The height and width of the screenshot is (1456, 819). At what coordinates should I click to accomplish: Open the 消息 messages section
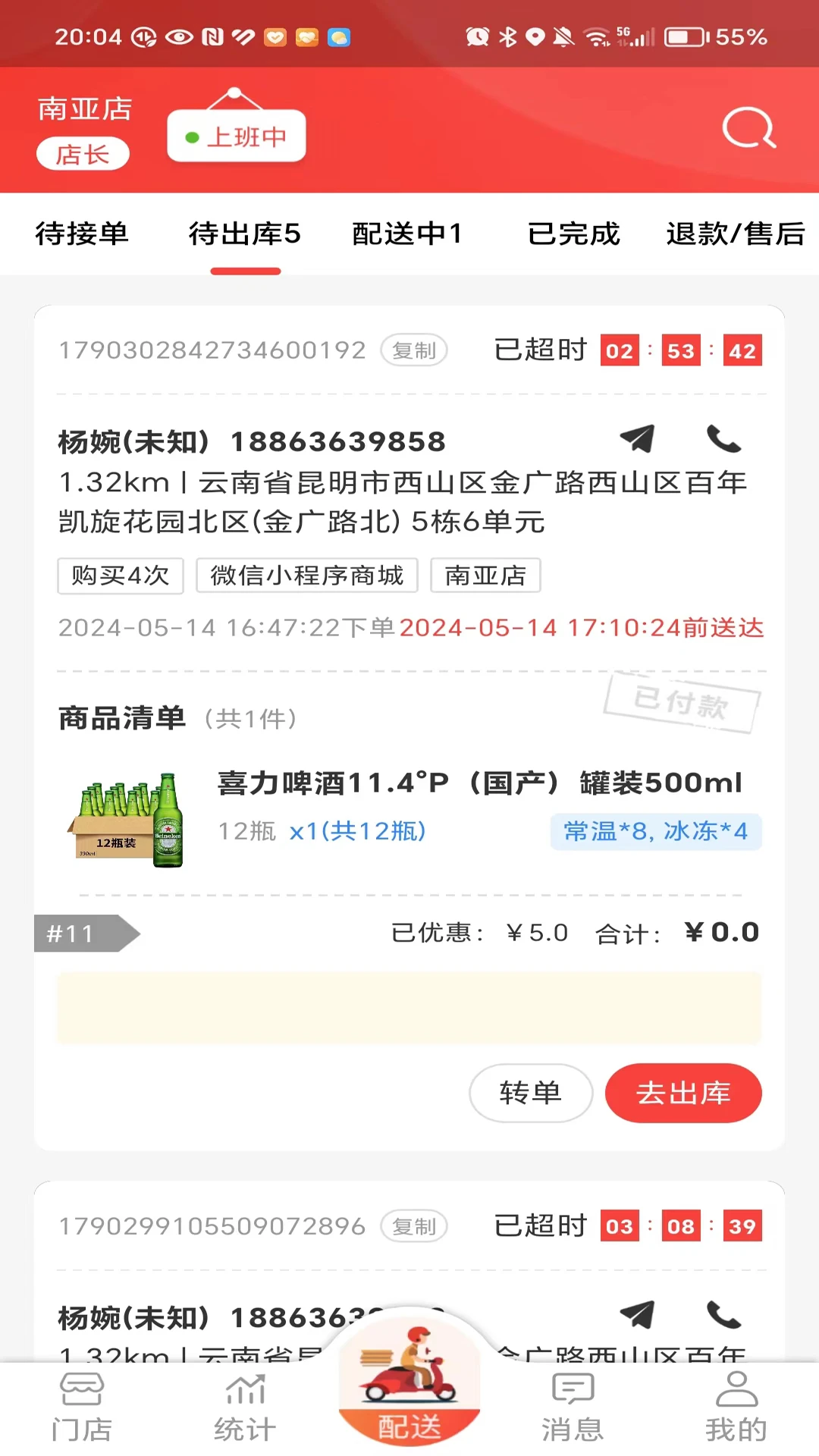(x=573, y=1407)
